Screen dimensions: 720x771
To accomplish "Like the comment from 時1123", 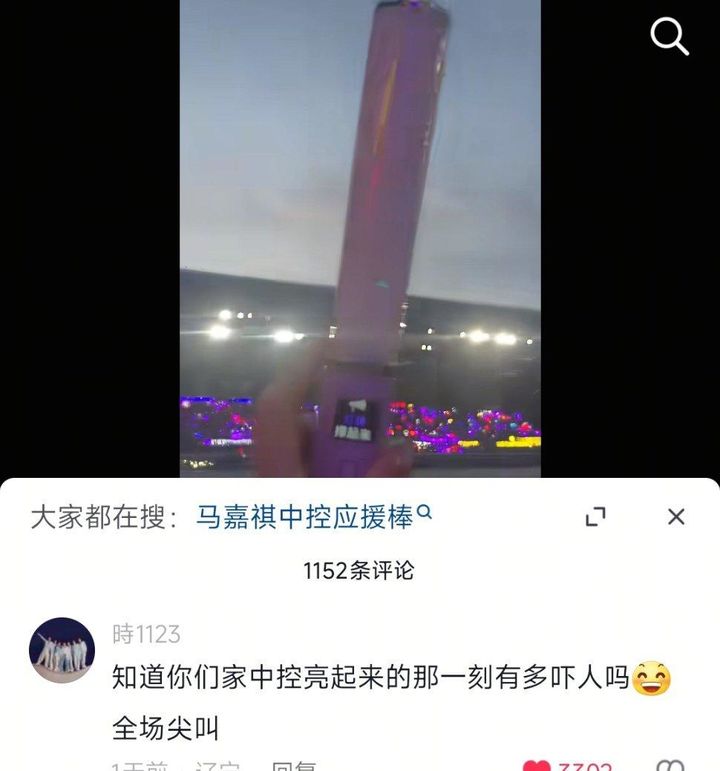I will click(x=538, y=766).
